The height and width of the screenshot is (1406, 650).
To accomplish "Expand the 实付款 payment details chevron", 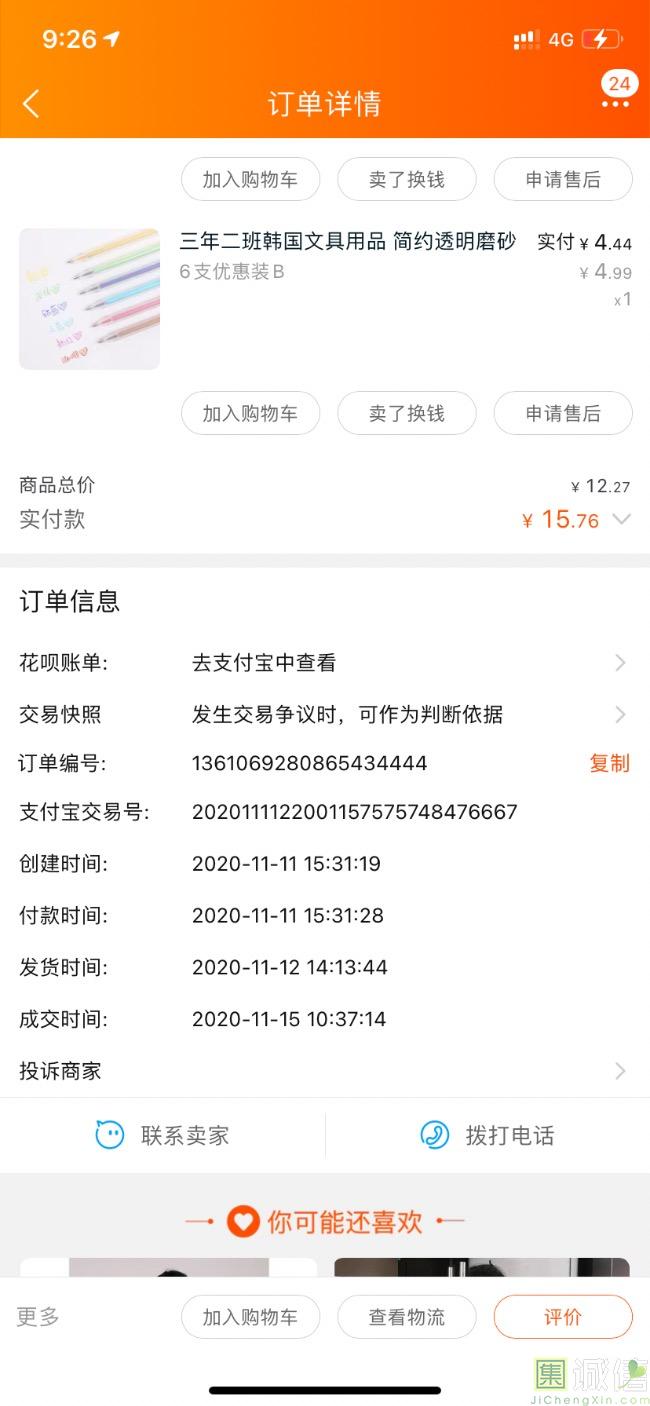I will tap(621, 519).
